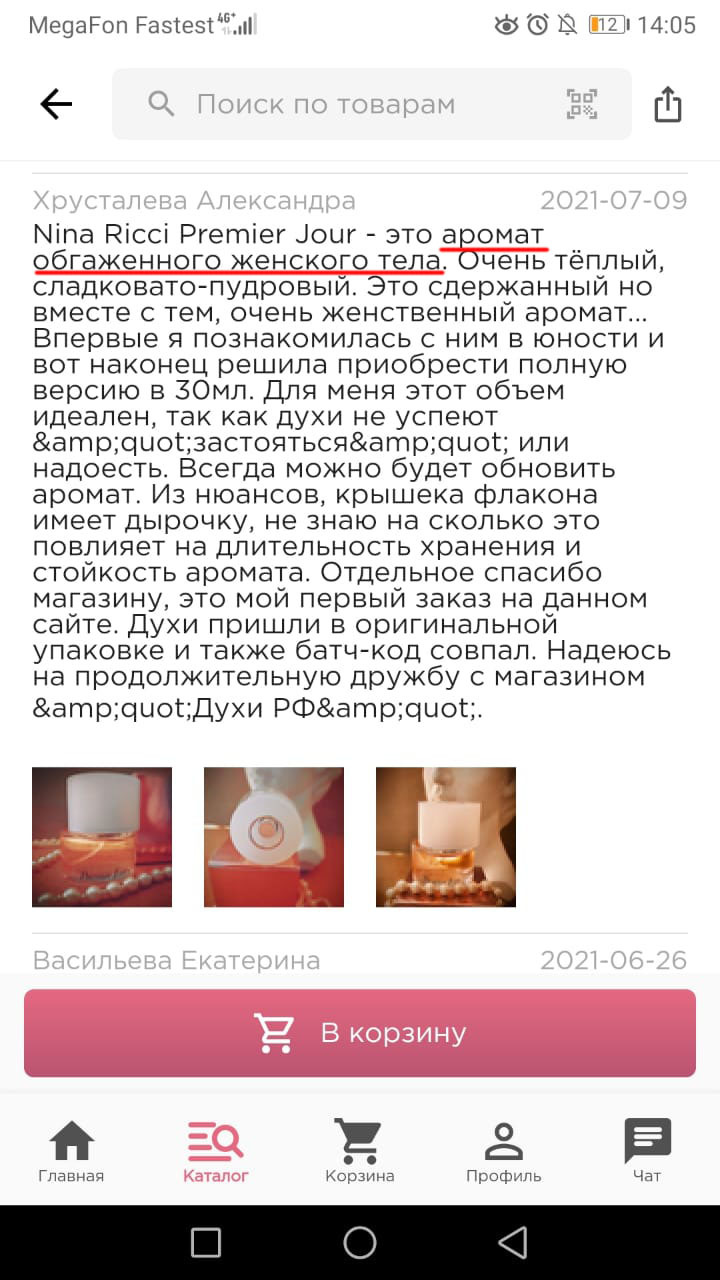Open recent apps with the square button

tap(206, 1243)
